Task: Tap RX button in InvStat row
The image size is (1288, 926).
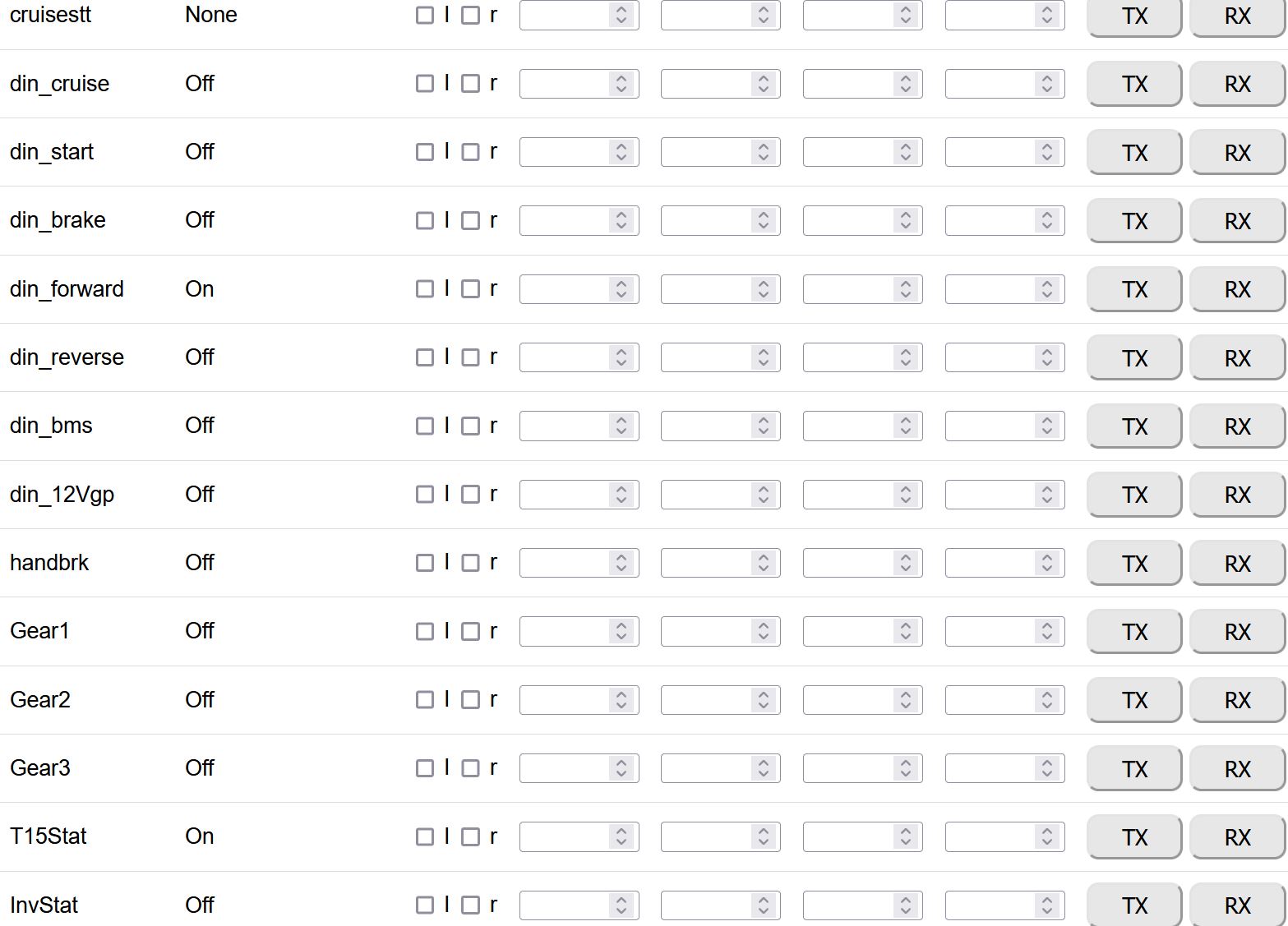Action: (x=1236, y=905)
